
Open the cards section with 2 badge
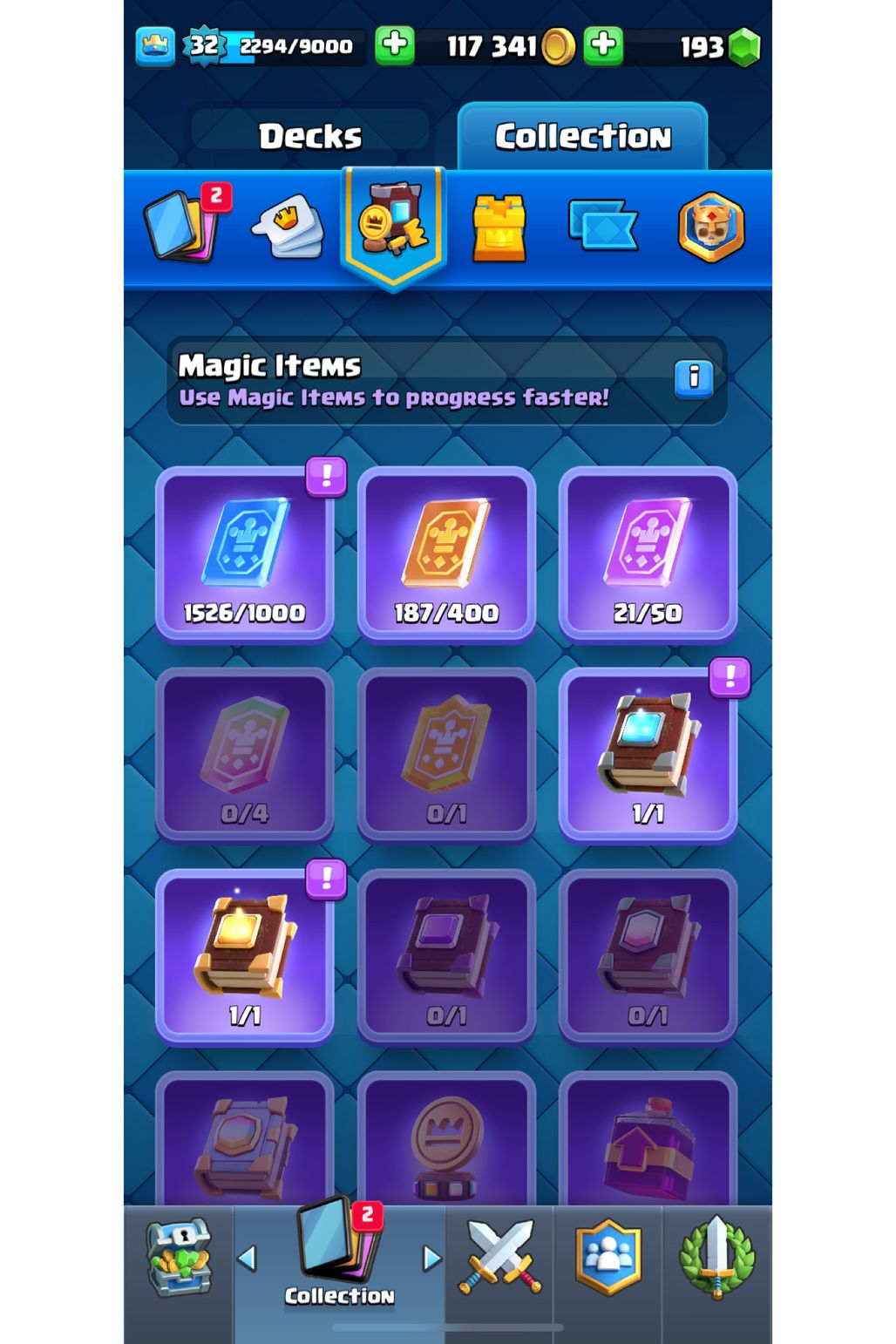tap(180, 227)
